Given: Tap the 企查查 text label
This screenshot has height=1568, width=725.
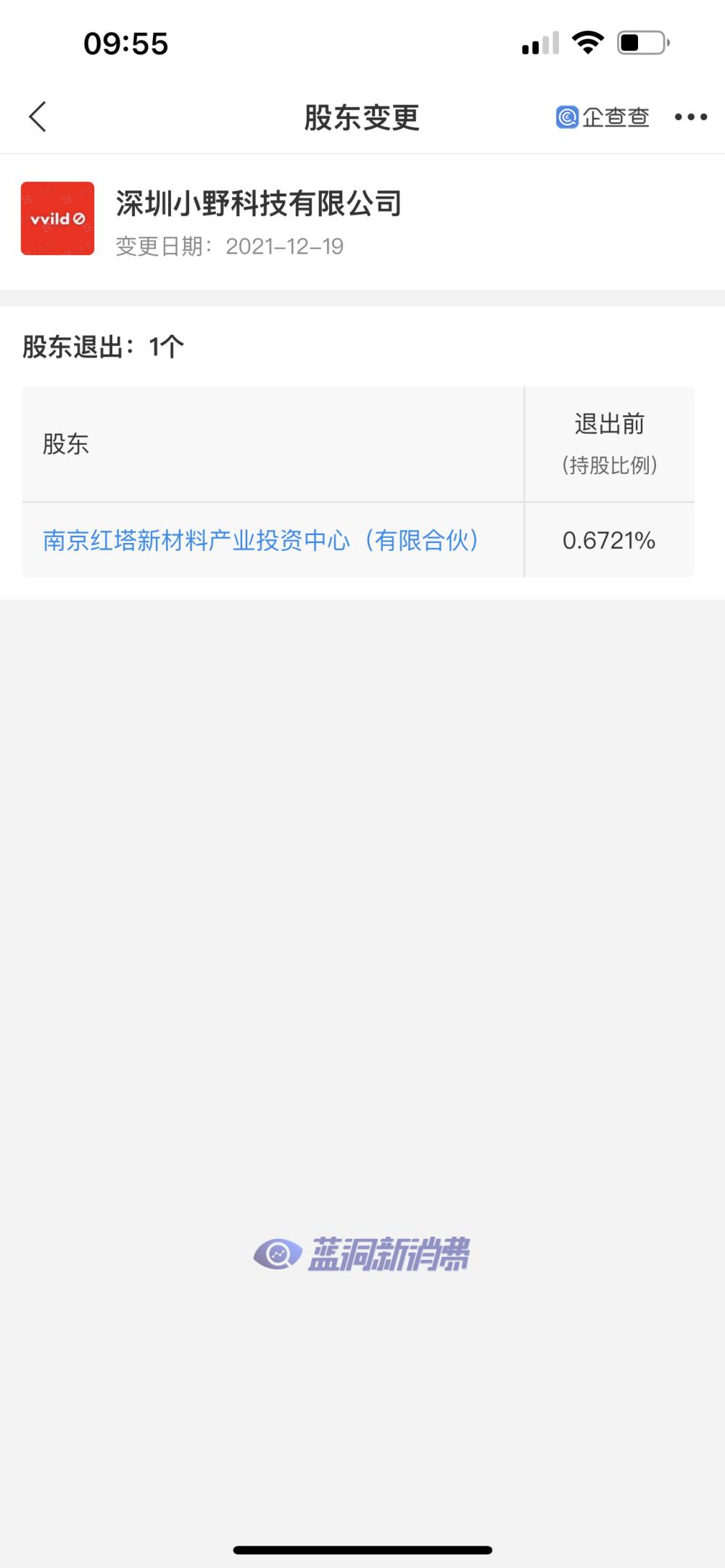Looking at the screenshot, I should tap(616, 117).
